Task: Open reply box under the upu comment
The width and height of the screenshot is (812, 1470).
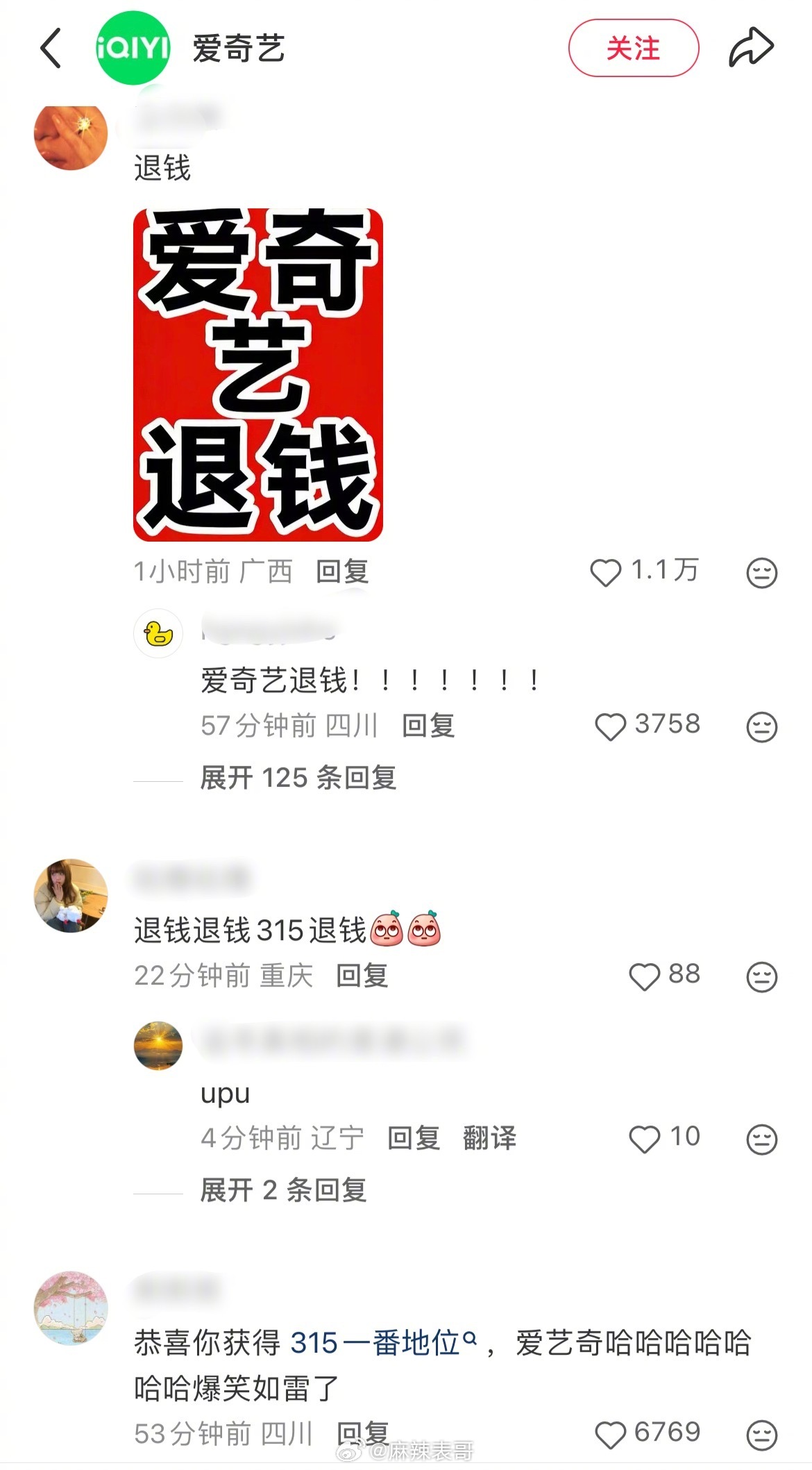Action: click(x=413, y=1139)
